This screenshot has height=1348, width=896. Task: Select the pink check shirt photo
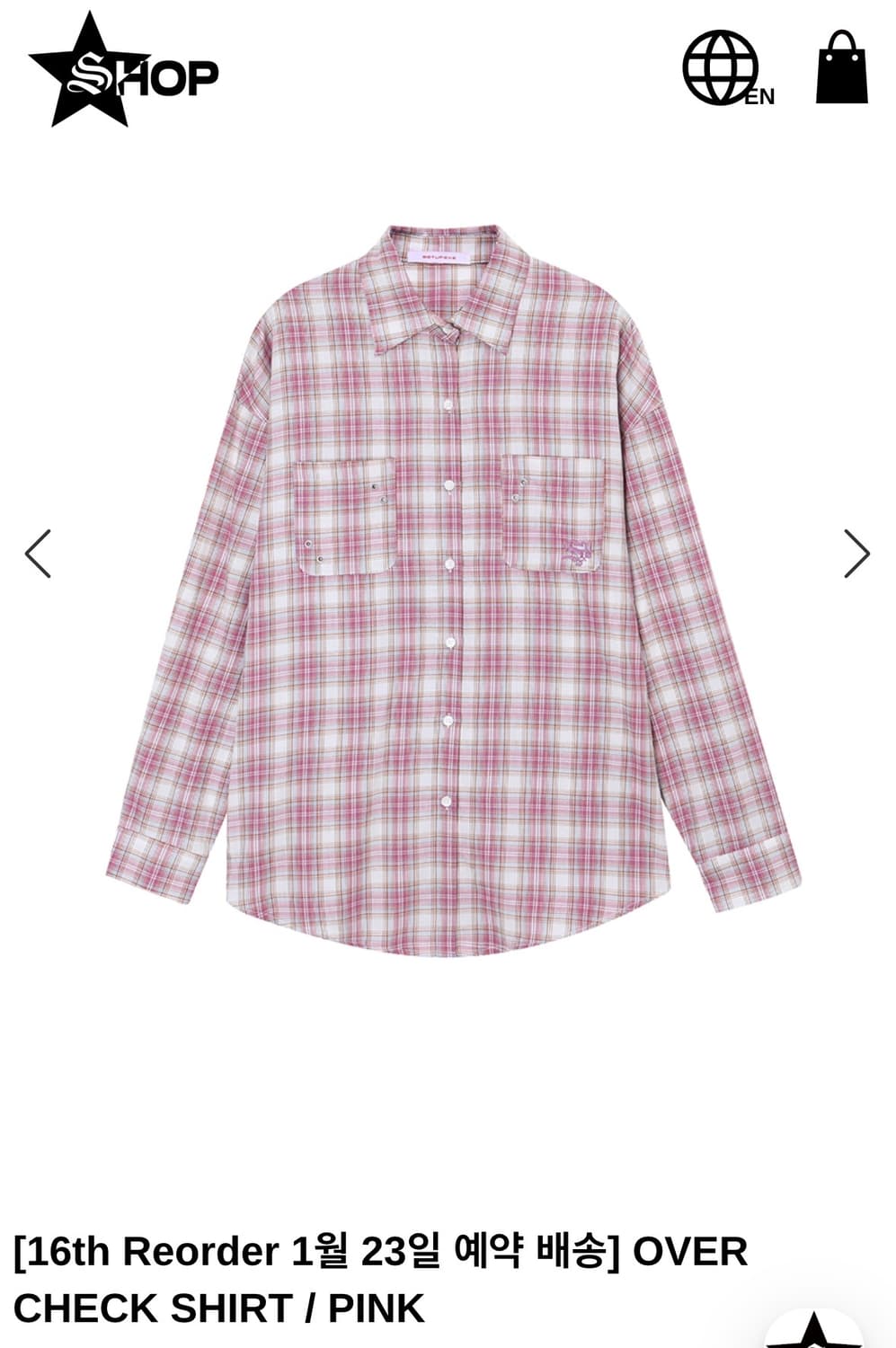click(x=448, y=593)
